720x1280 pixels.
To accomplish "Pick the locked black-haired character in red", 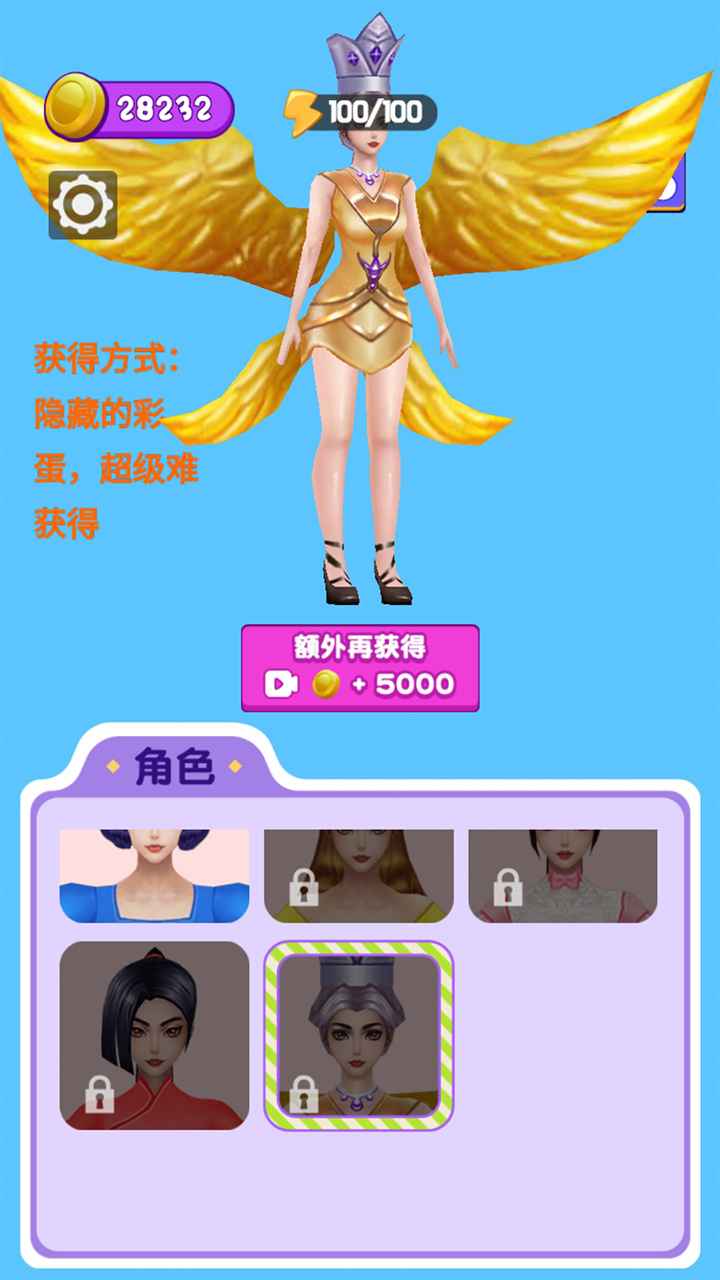I will pos(154,1035).
